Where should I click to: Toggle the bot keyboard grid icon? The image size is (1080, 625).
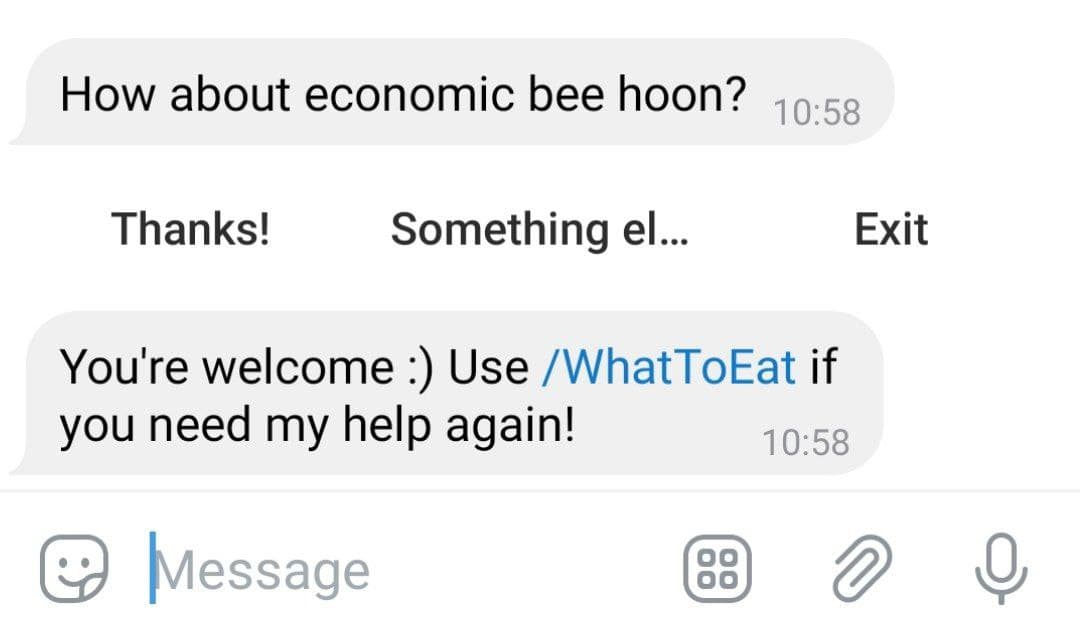click(718, 570)
